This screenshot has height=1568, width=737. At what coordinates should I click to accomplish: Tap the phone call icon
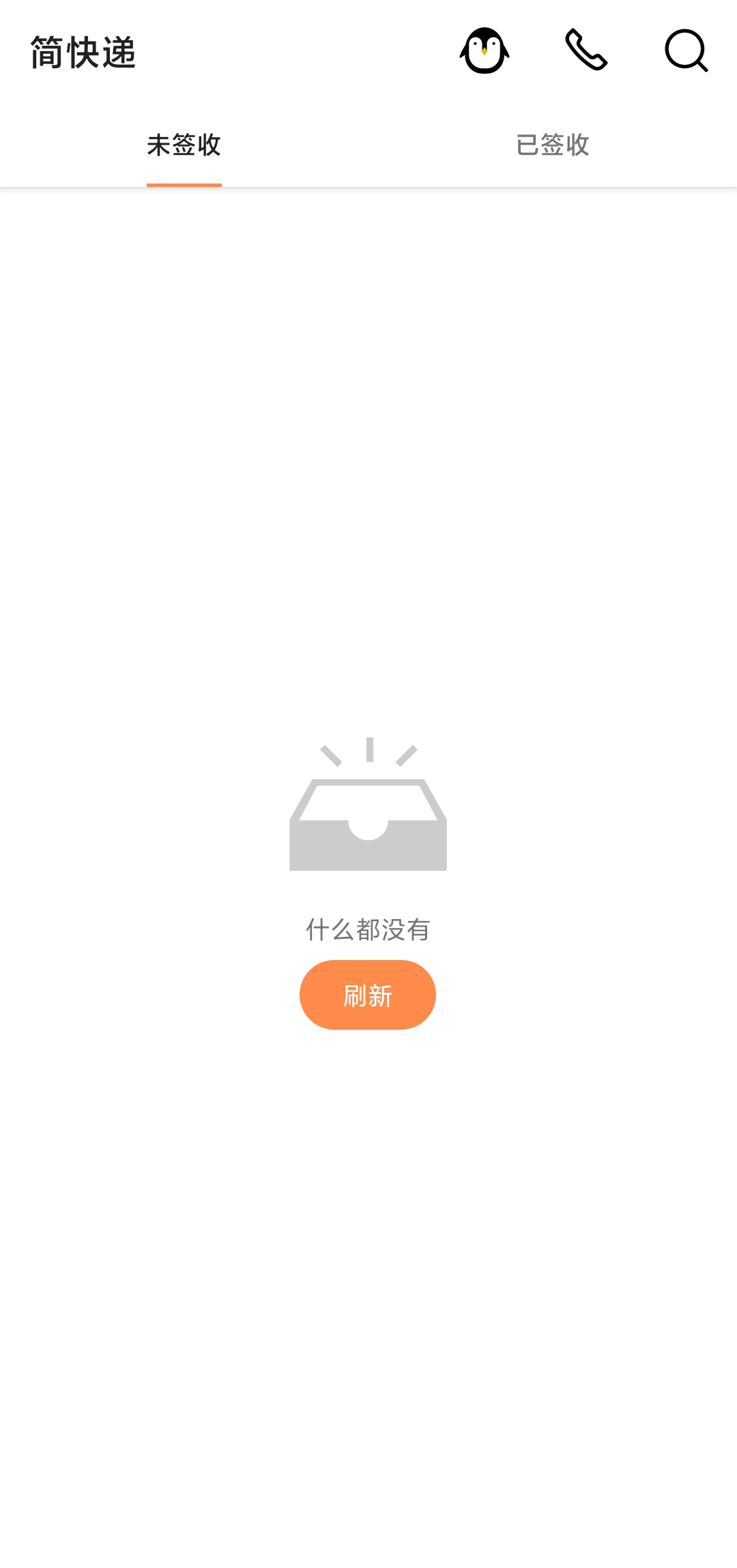(x=586, y=50)
